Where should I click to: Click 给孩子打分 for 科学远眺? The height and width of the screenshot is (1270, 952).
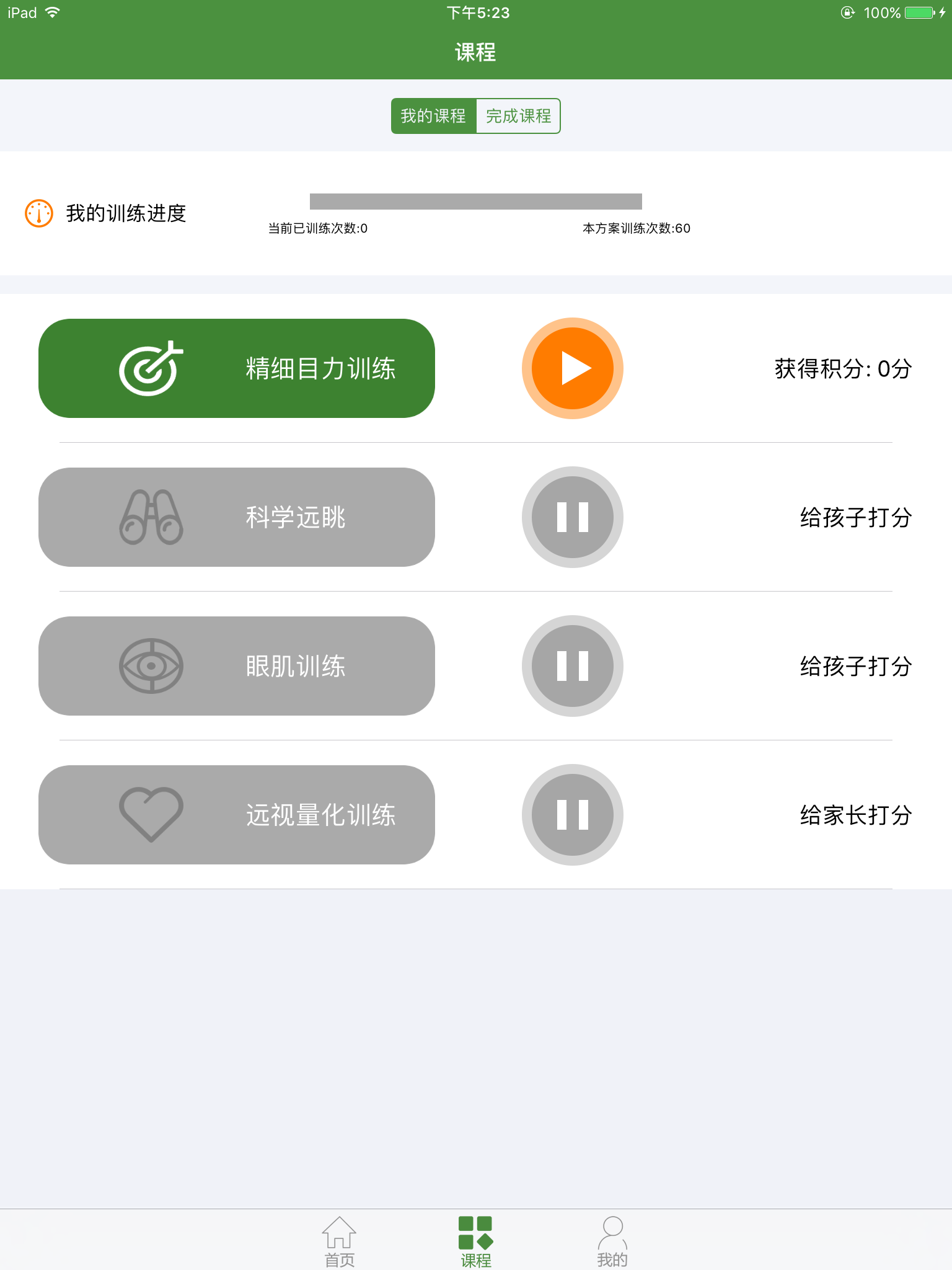click(x=855, y=520)
